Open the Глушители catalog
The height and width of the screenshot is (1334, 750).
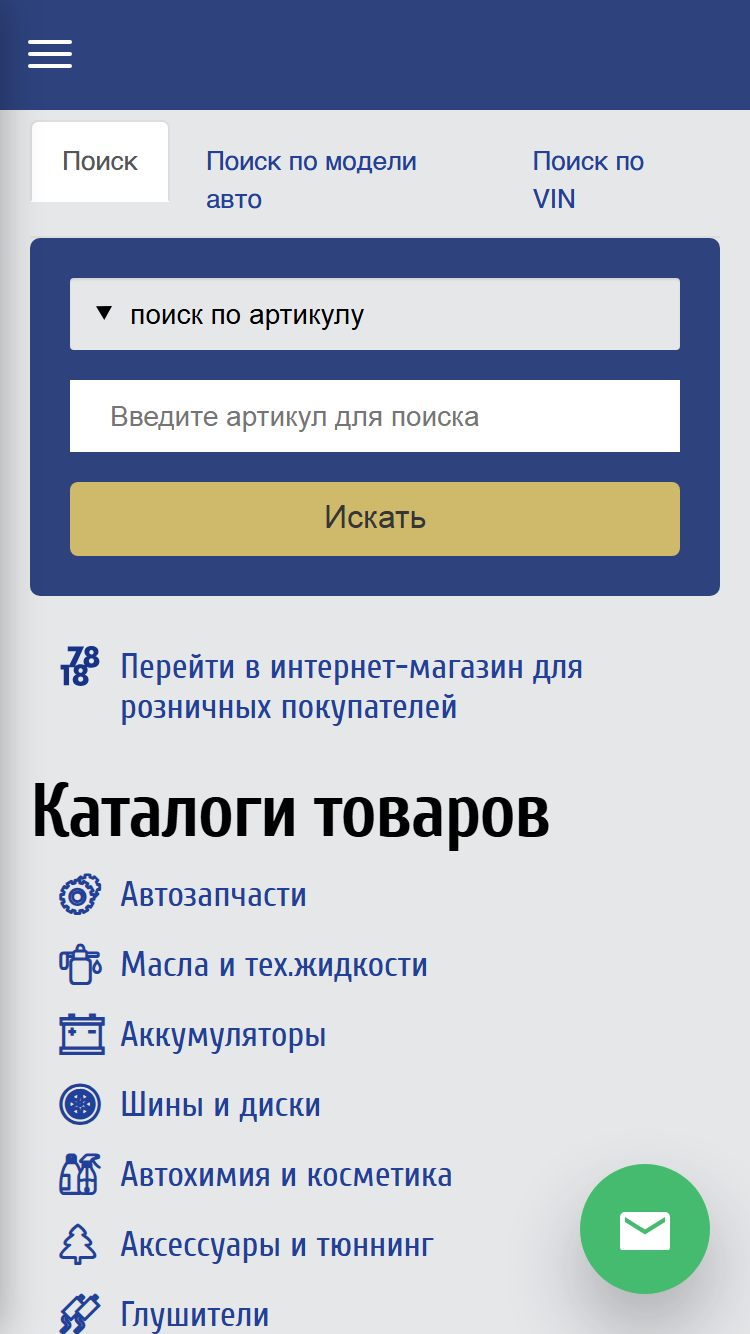[x=194, y=1314]
